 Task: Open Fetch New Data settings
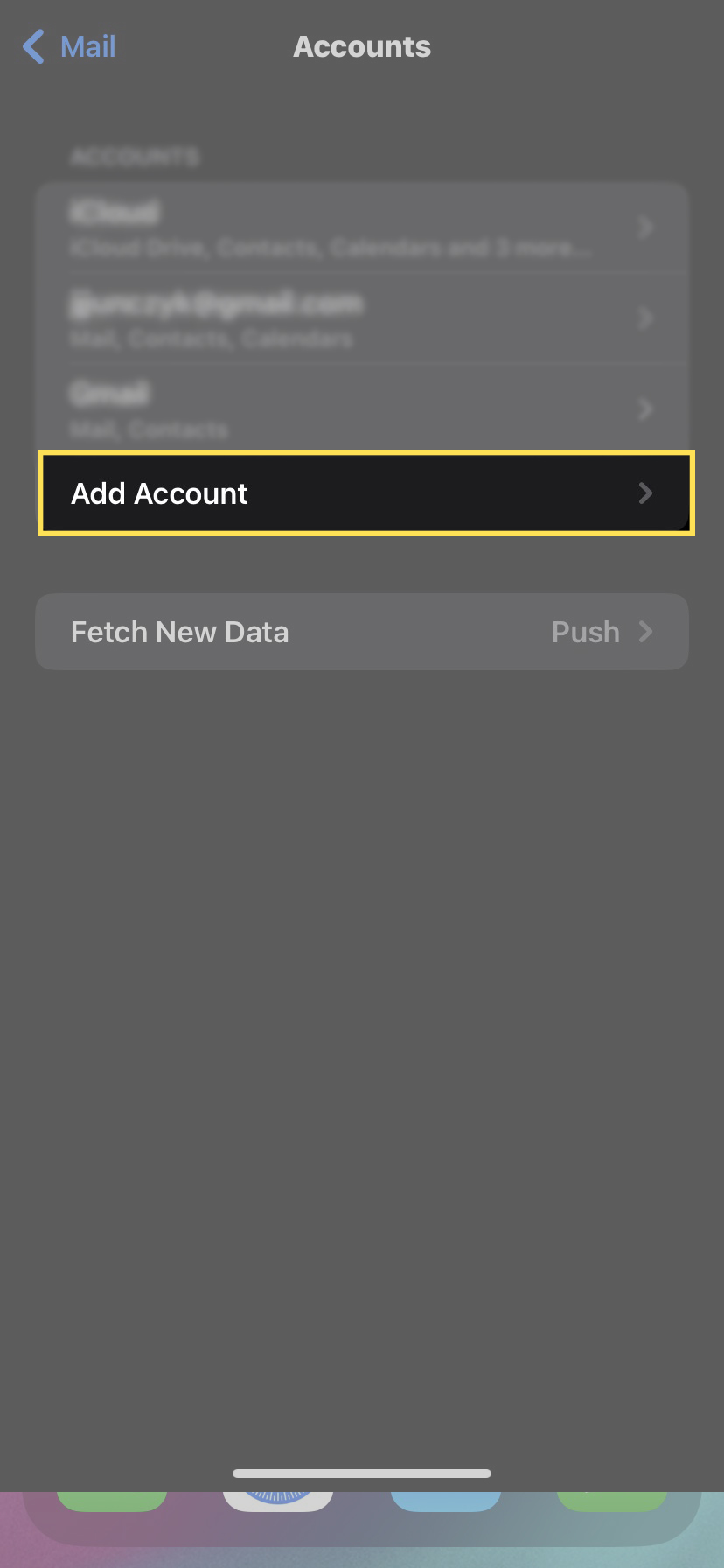[x=361, y=632]
